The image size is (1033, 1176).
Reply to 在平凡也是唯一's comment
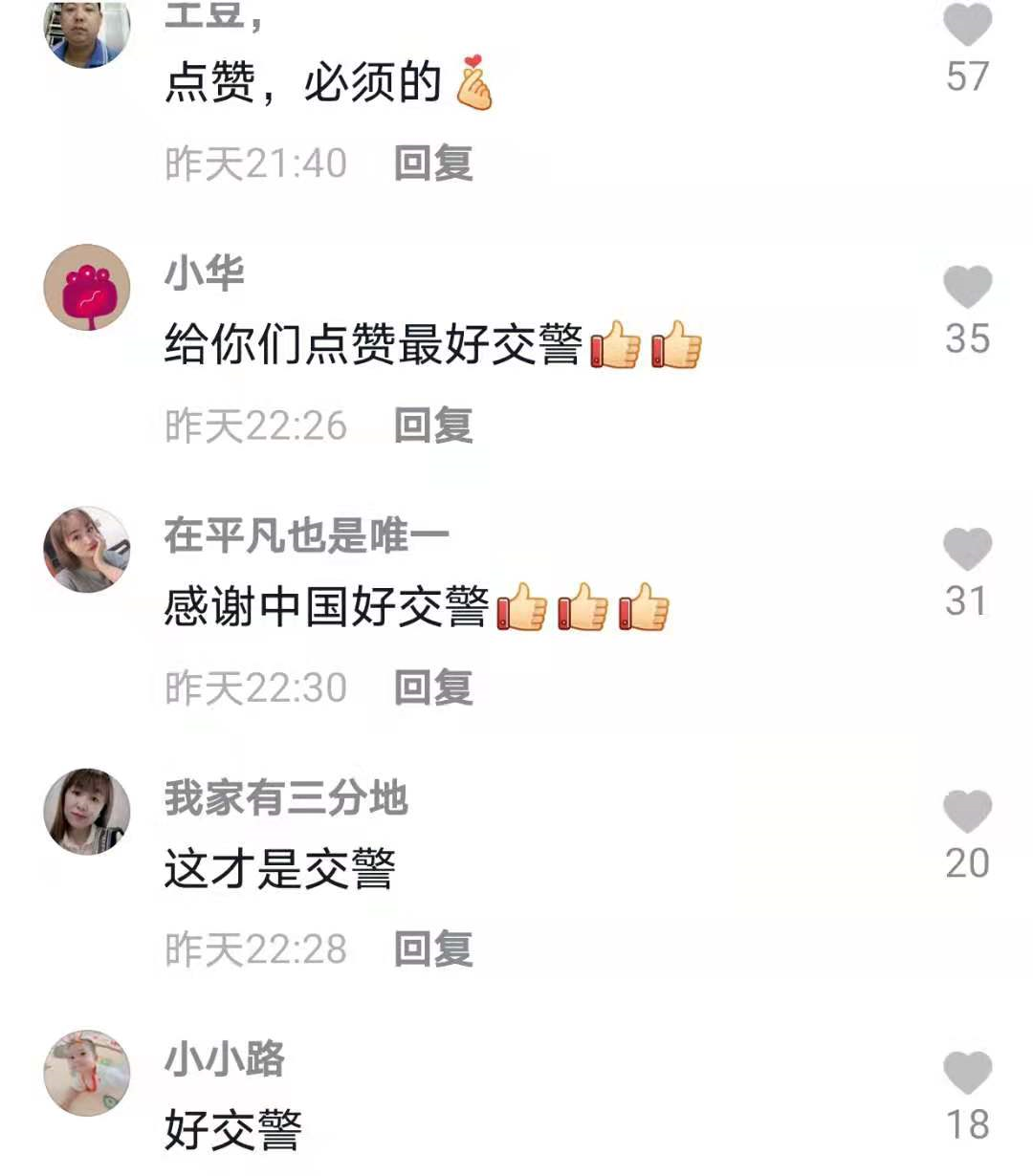[433, 687]
